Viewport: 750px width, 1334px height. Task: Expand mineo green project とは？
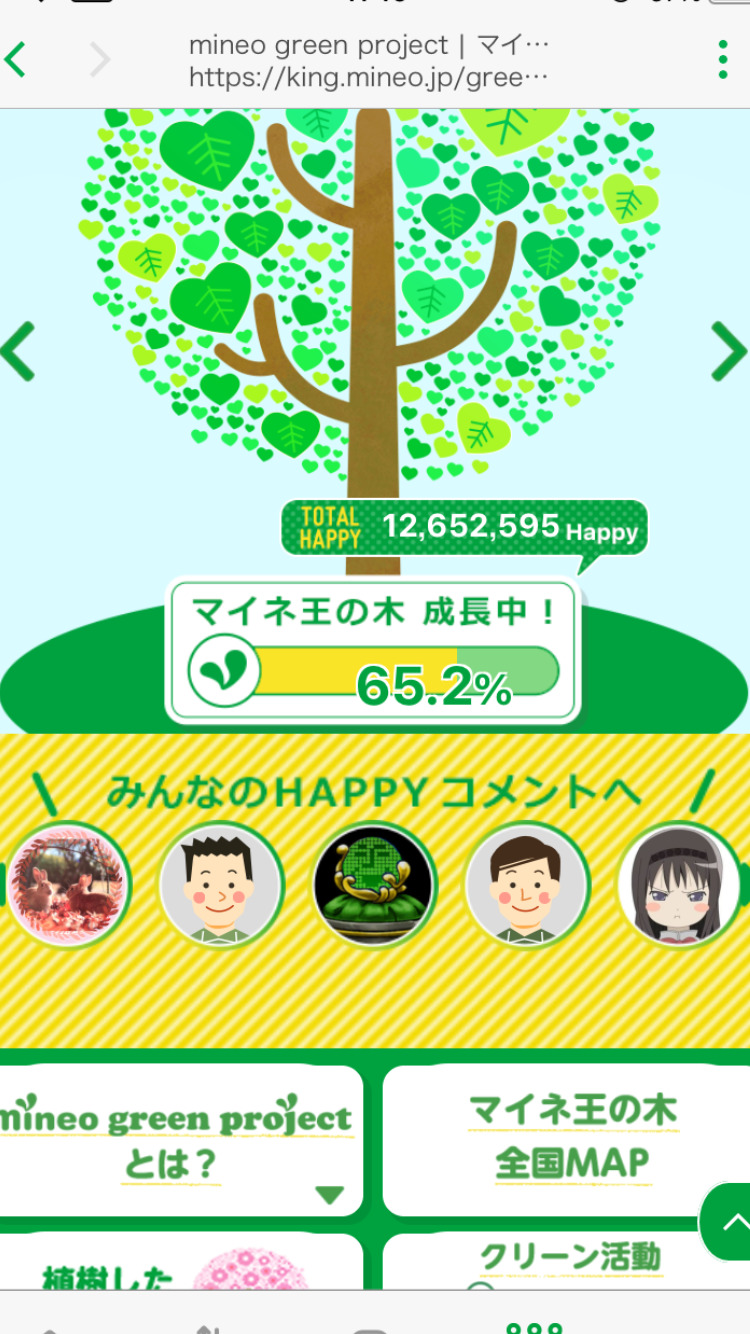click(178, 1141)
